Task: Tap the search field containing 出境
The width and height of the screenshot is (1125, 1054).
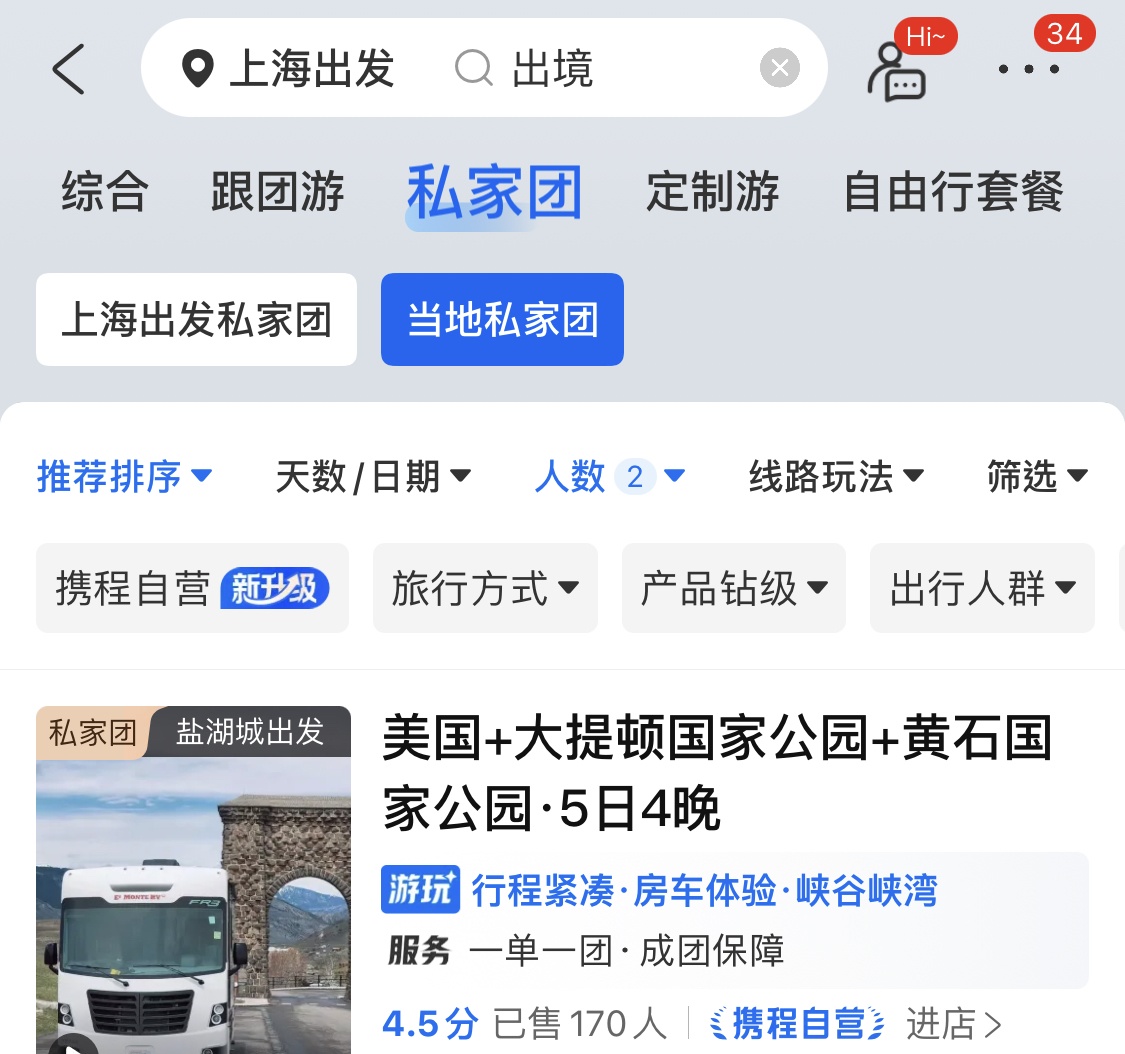Action: click(600, 69)
